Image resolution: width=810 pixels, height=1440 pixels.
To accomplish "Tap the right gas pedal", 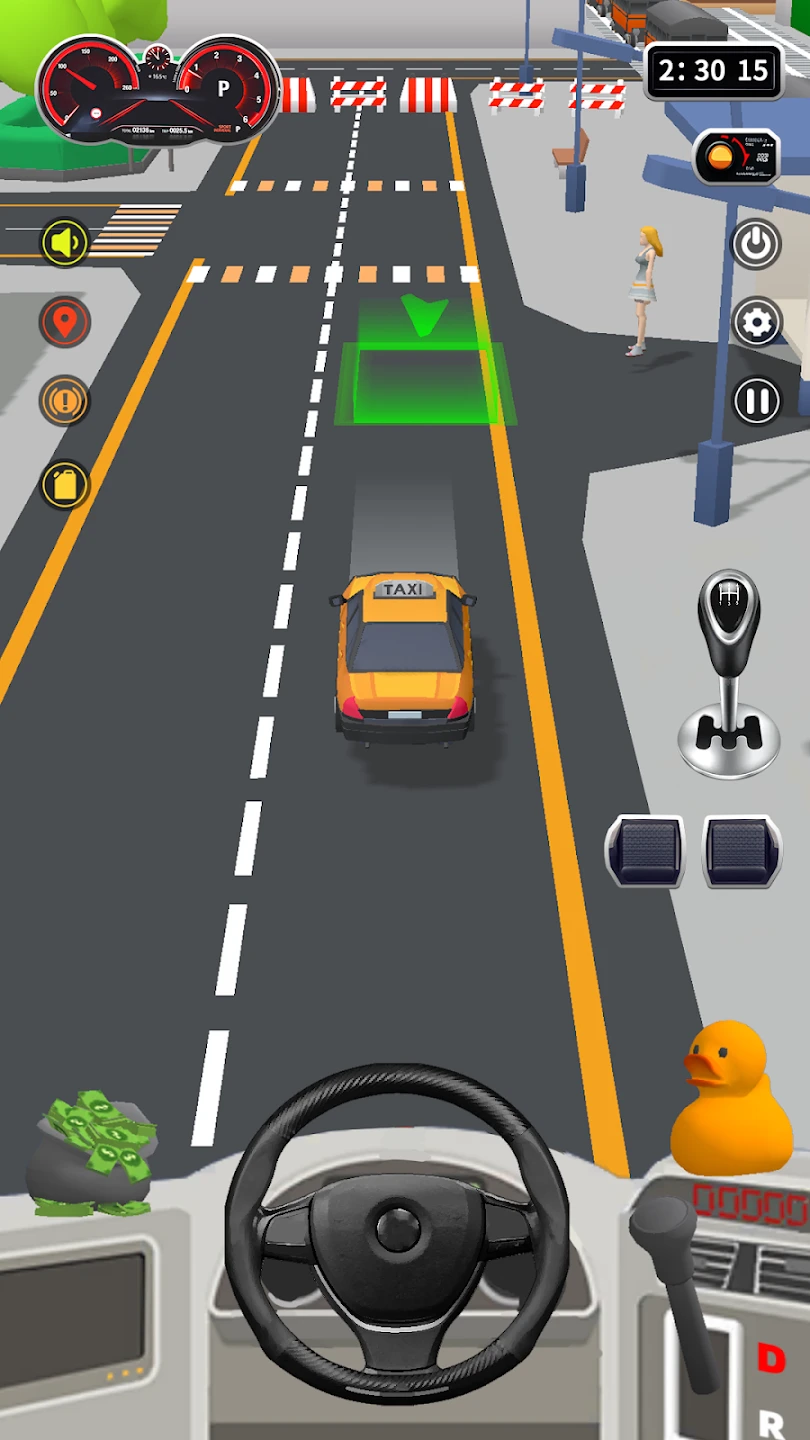I will 741,850.
